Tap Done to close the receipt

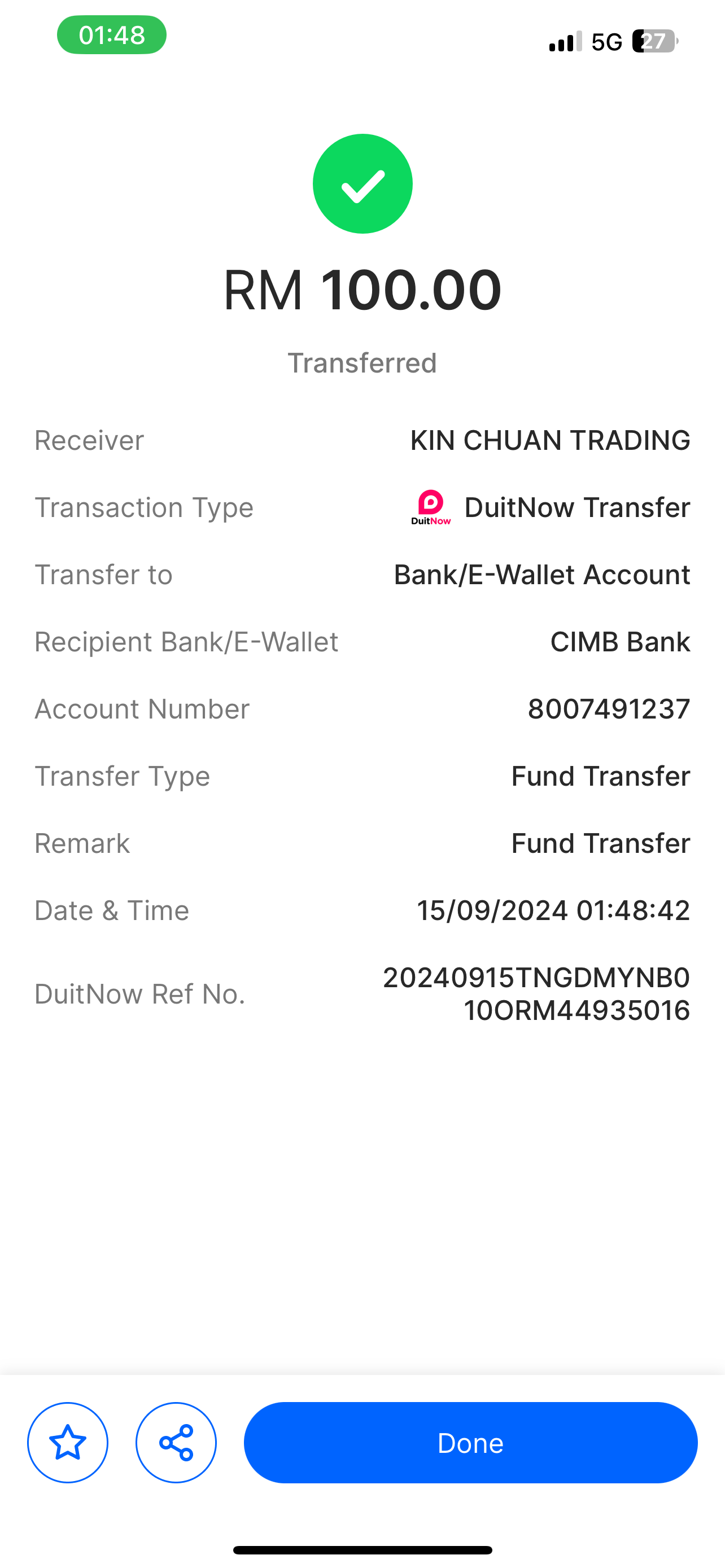[x=470, y=1442]
